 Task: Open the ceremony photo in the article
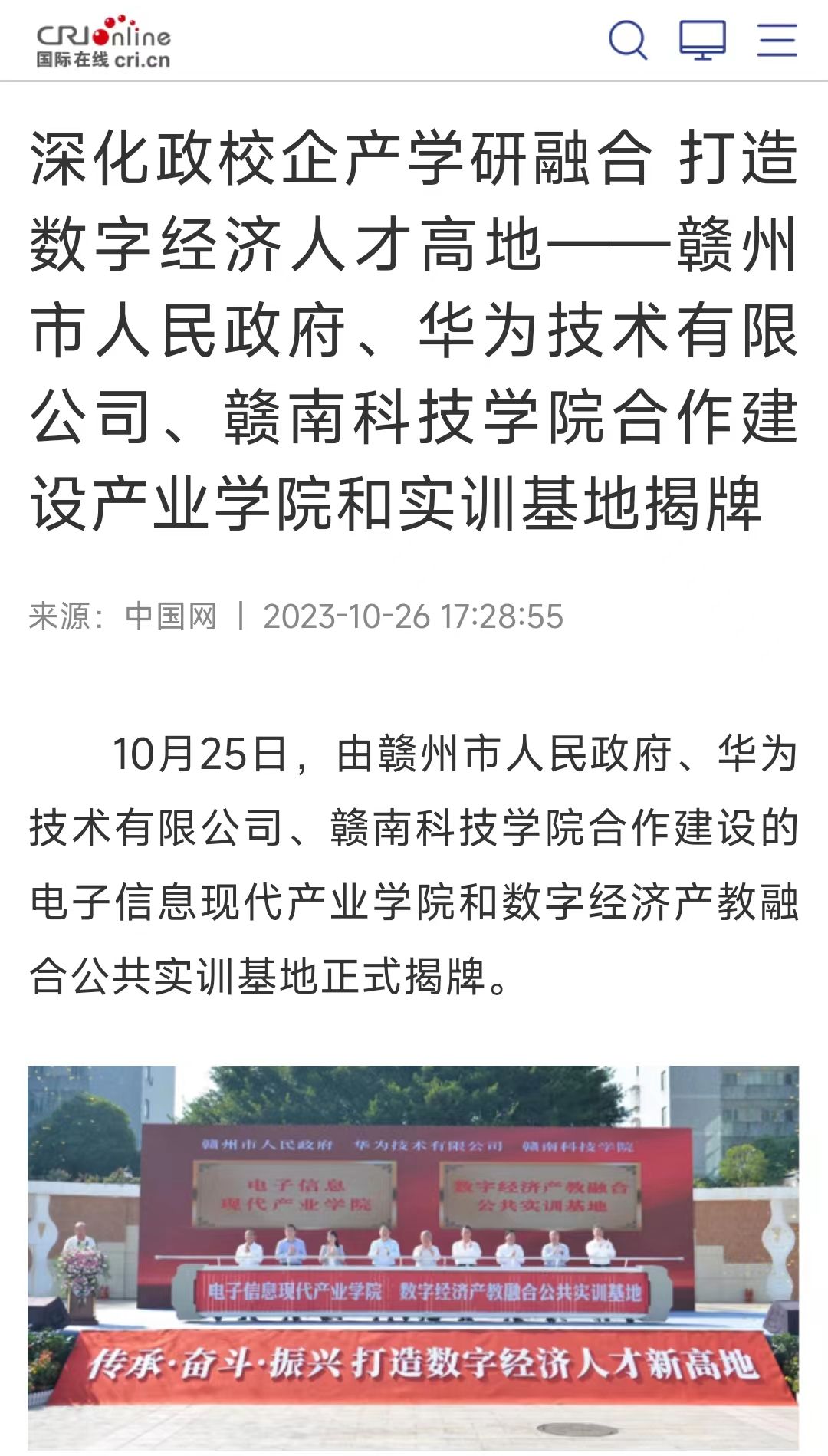coord(413,1256)
